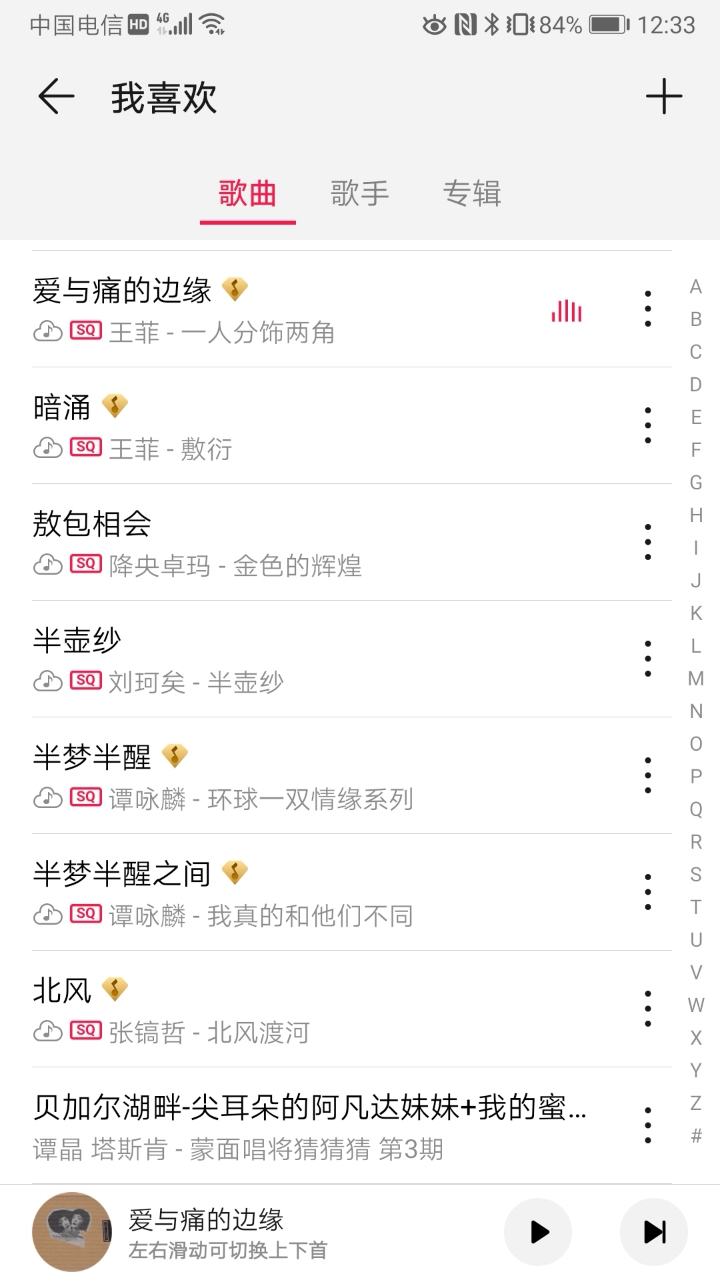The height and width of the screenshot is (1280, 720).
Task: Switch to the 专辑 tab
Action: click(x=472, y=194)
